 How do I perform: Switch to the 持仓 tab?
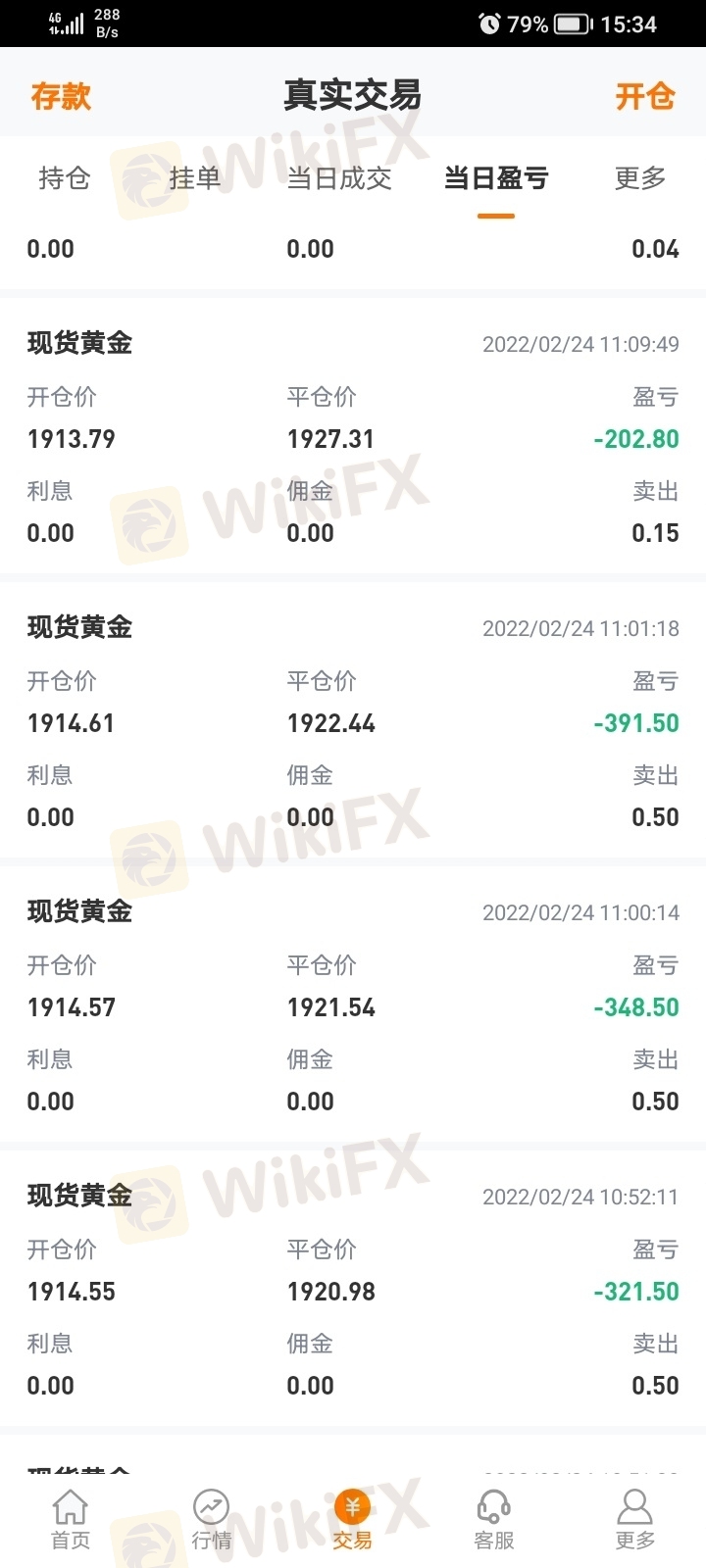pyautogui.click(x=65, y=178)
